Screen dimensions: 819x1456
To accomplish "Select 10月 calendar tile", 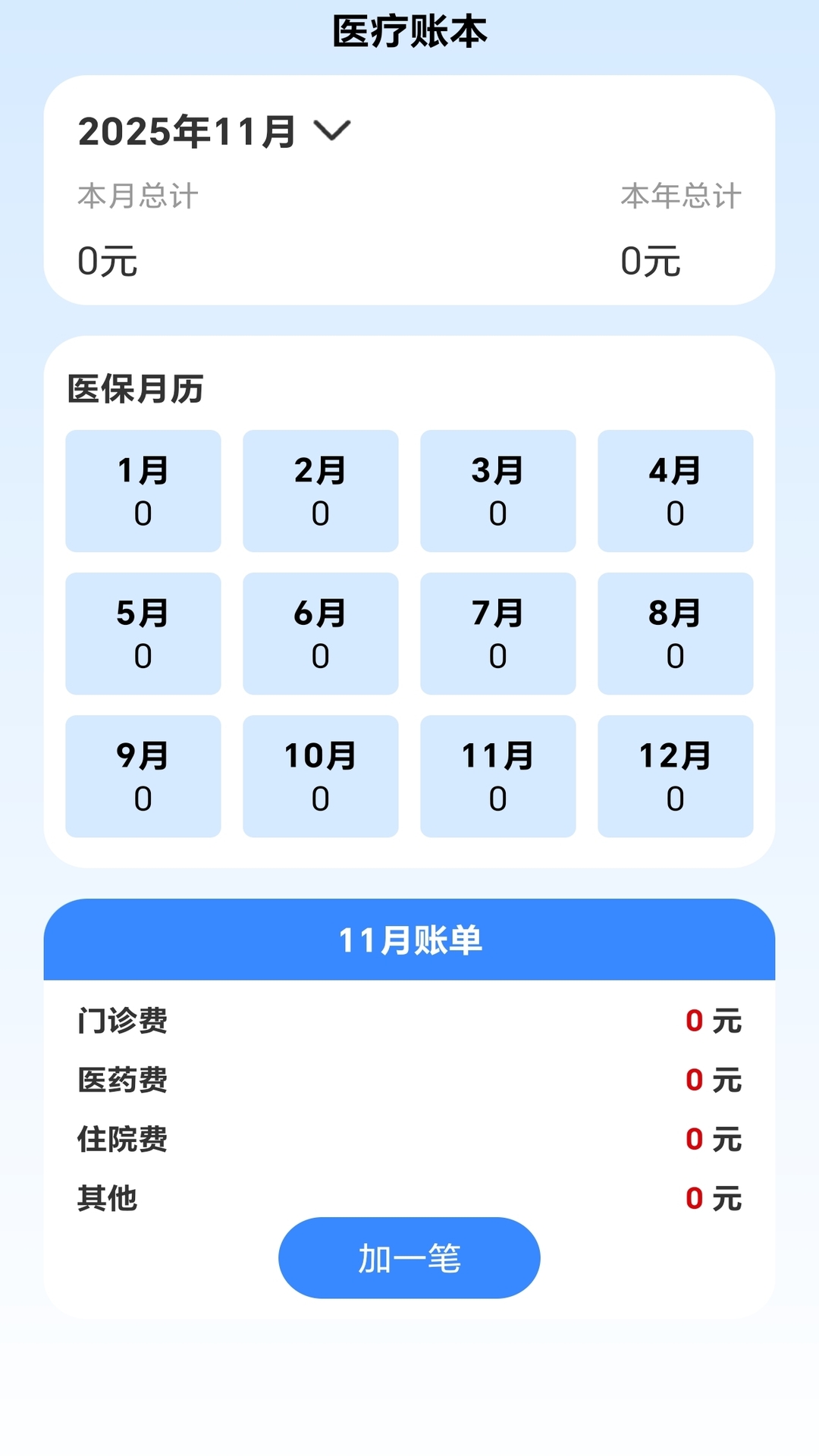I will 320,775.
